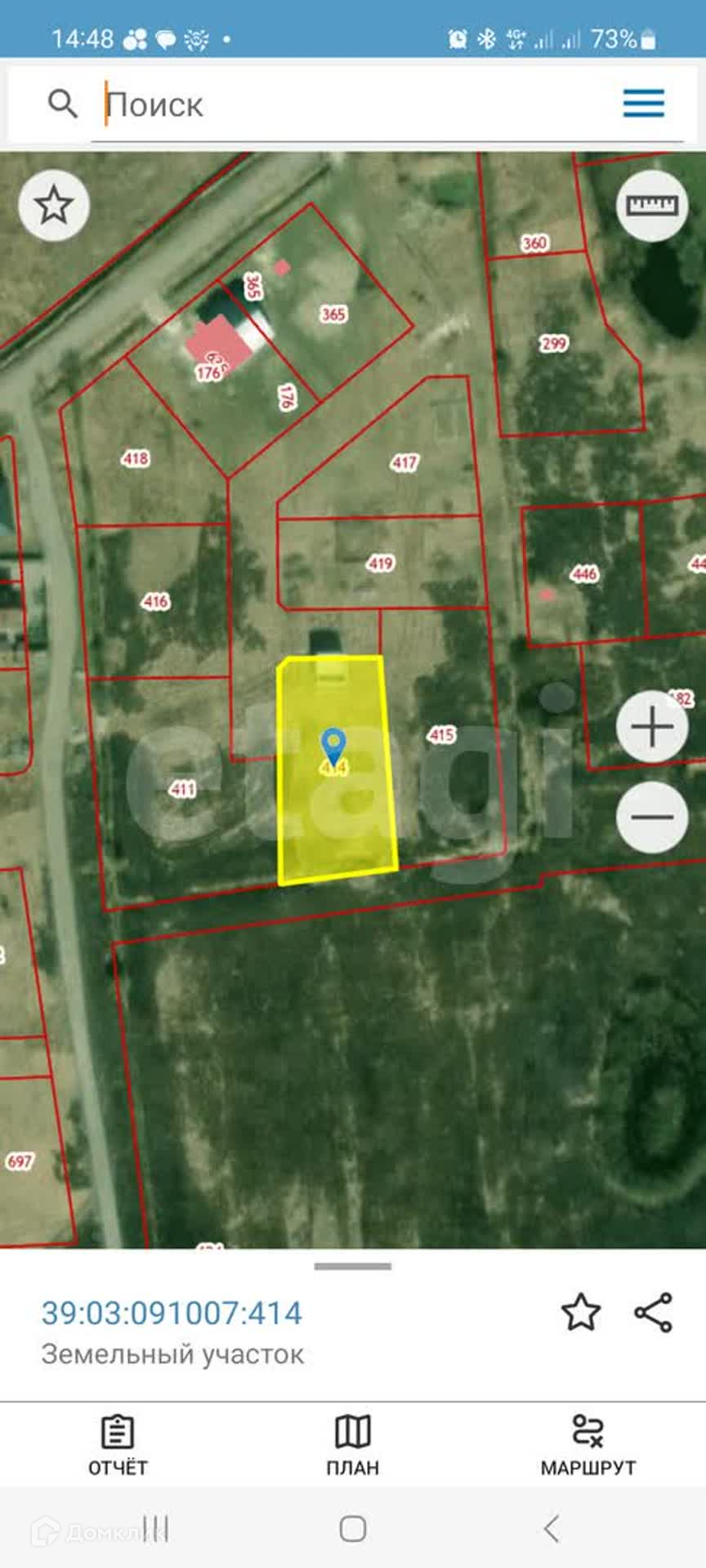
Task: Tap the Поиск search field
Action: 351,105
